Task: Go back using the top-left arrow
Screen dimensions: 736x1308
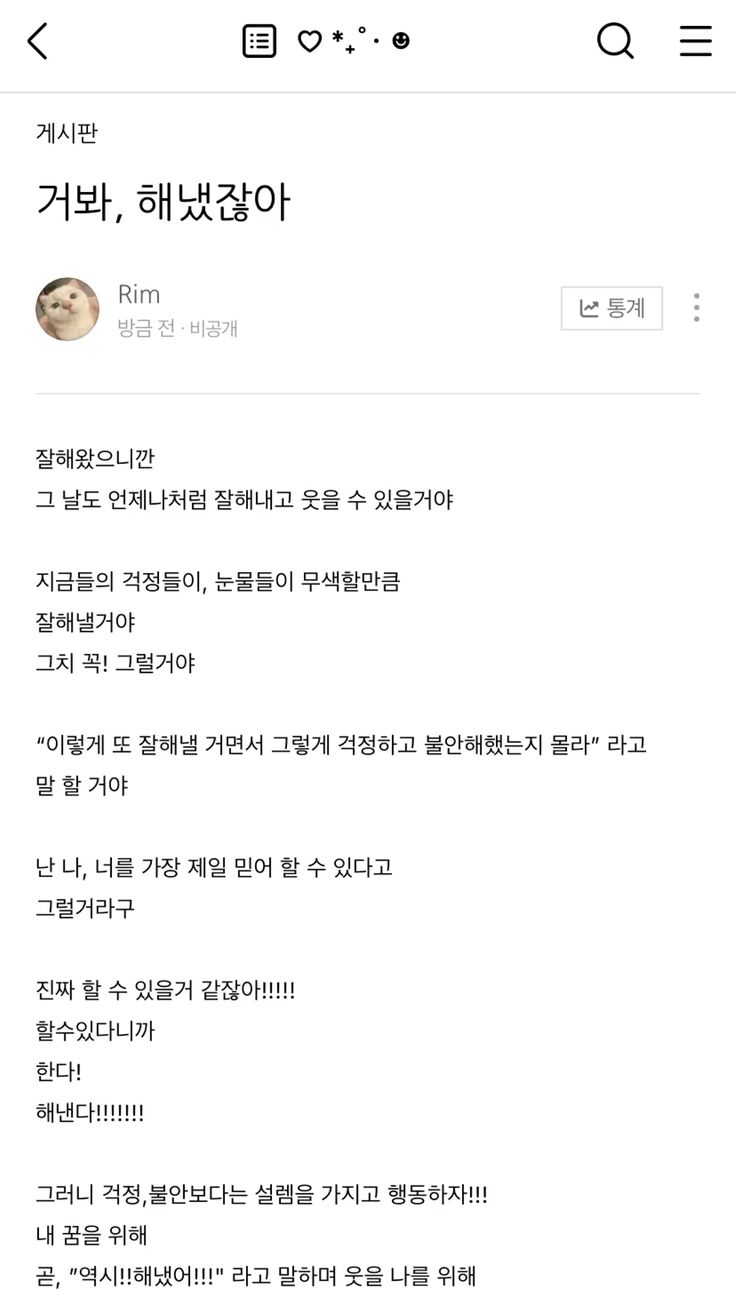Action: (x=38, y=41)
